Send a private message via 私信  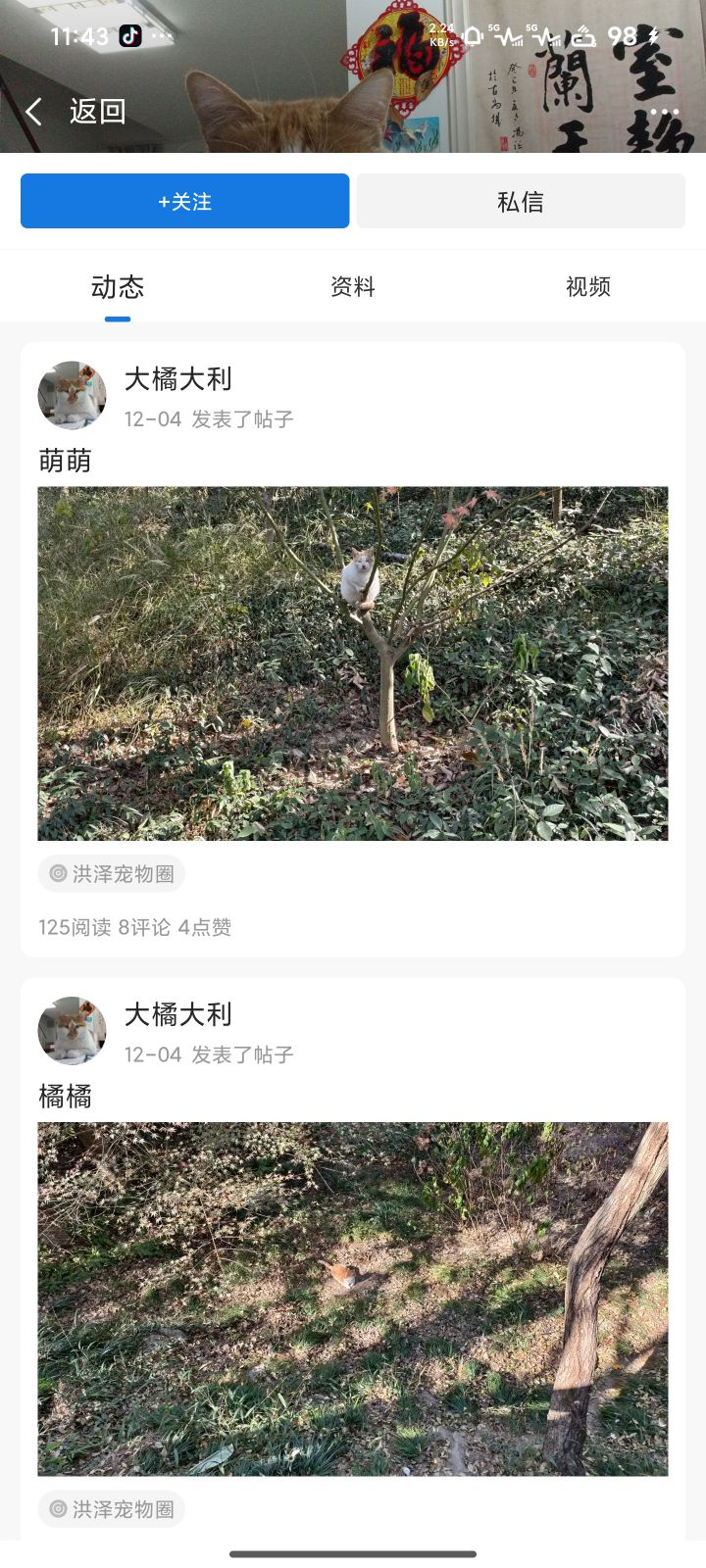pyautogui.click(x=520, y=201)
